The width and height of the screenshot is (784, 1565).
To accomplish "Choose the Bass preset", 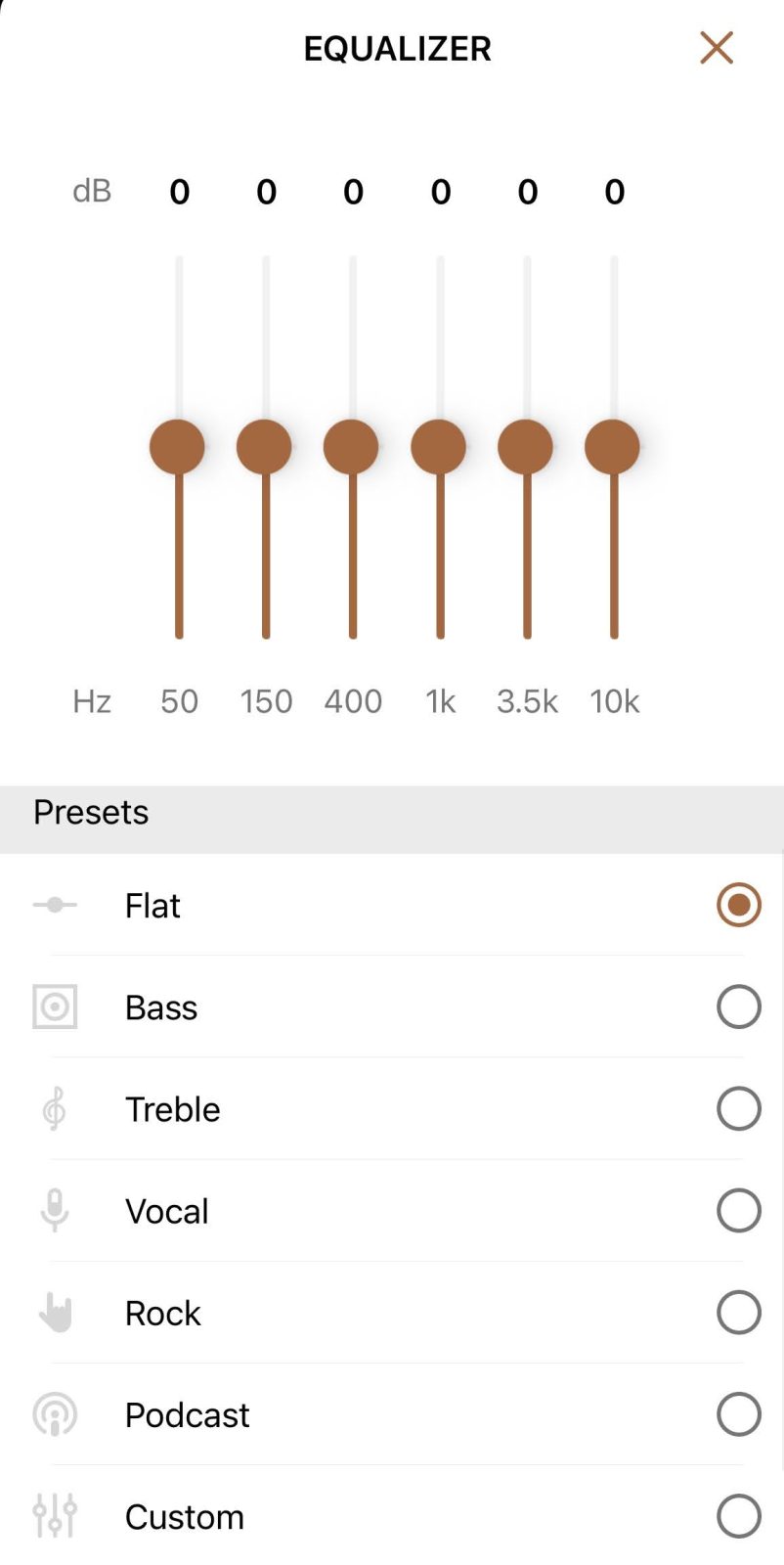I will [x=738, y=1006].
